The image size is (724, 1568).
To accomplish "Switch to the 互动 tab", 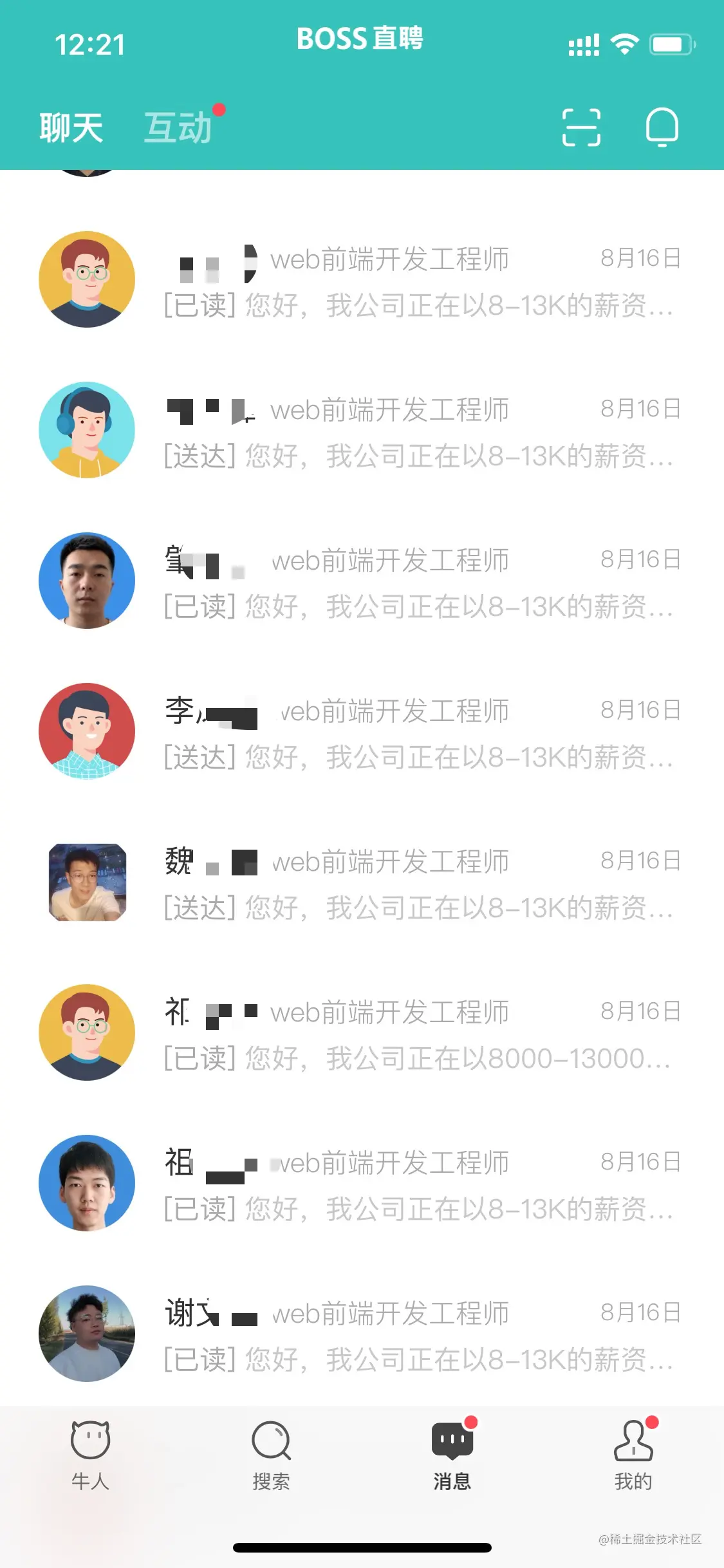I will (178, 127).
